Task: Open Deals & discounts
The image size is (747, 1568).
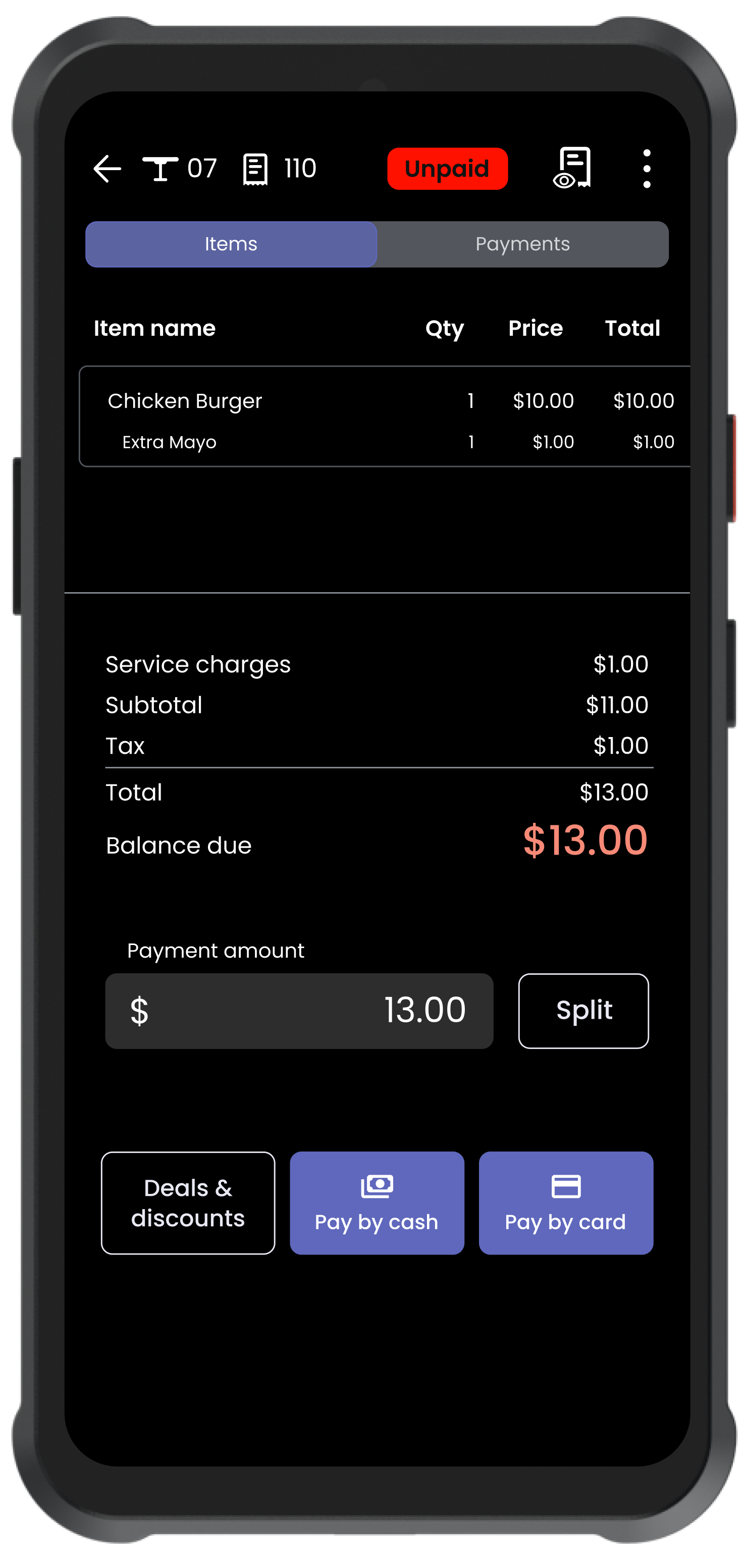Action: point(188,1203)
